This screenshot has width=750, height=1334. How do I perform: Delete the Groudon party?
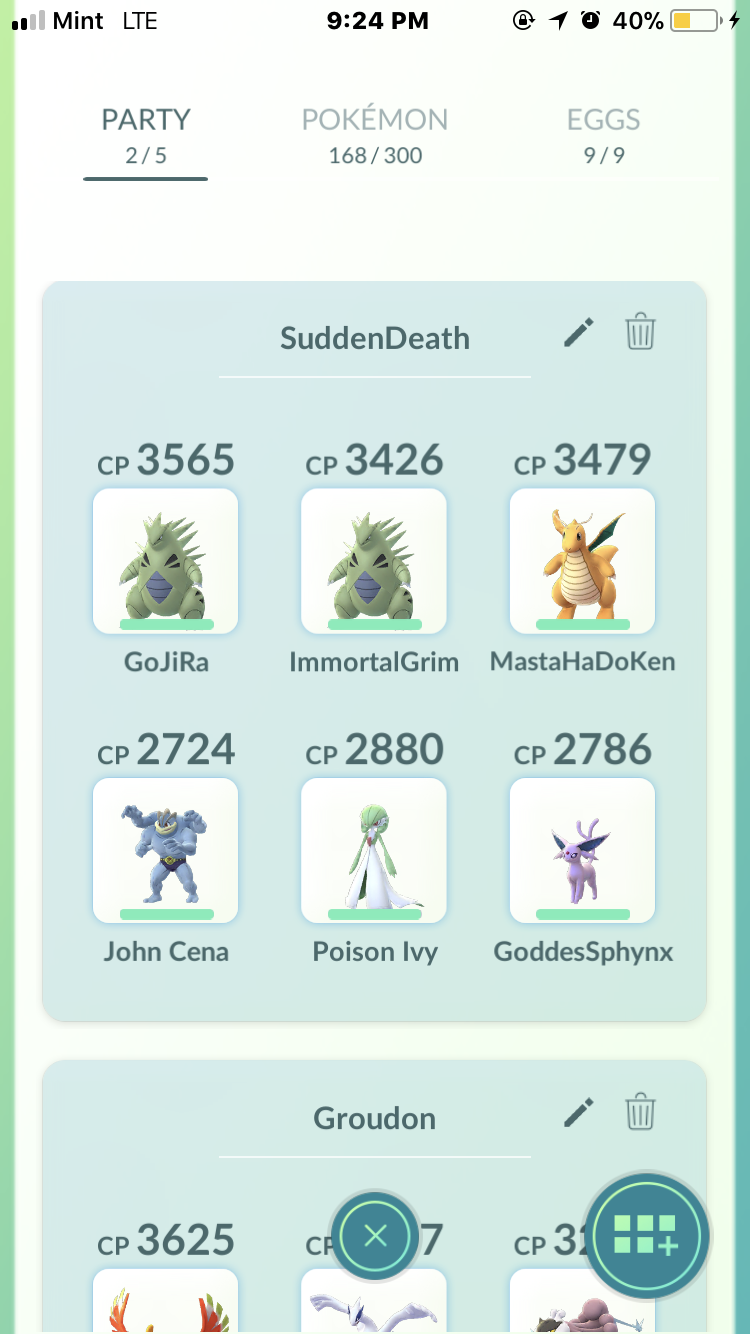pos(640,1112)
